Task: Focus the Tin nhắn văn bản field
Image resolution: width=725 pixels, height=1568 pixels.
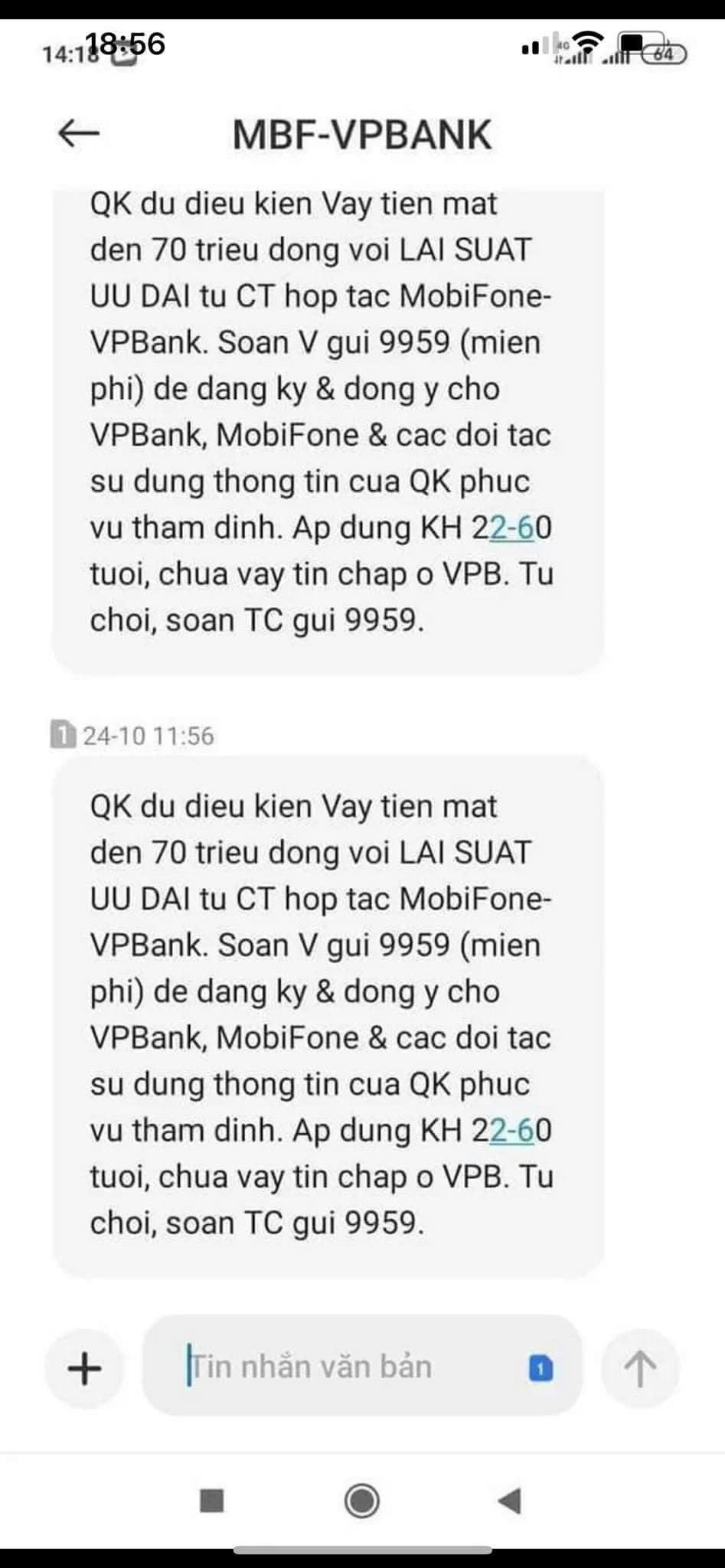Action: (x=337, y=1367)
